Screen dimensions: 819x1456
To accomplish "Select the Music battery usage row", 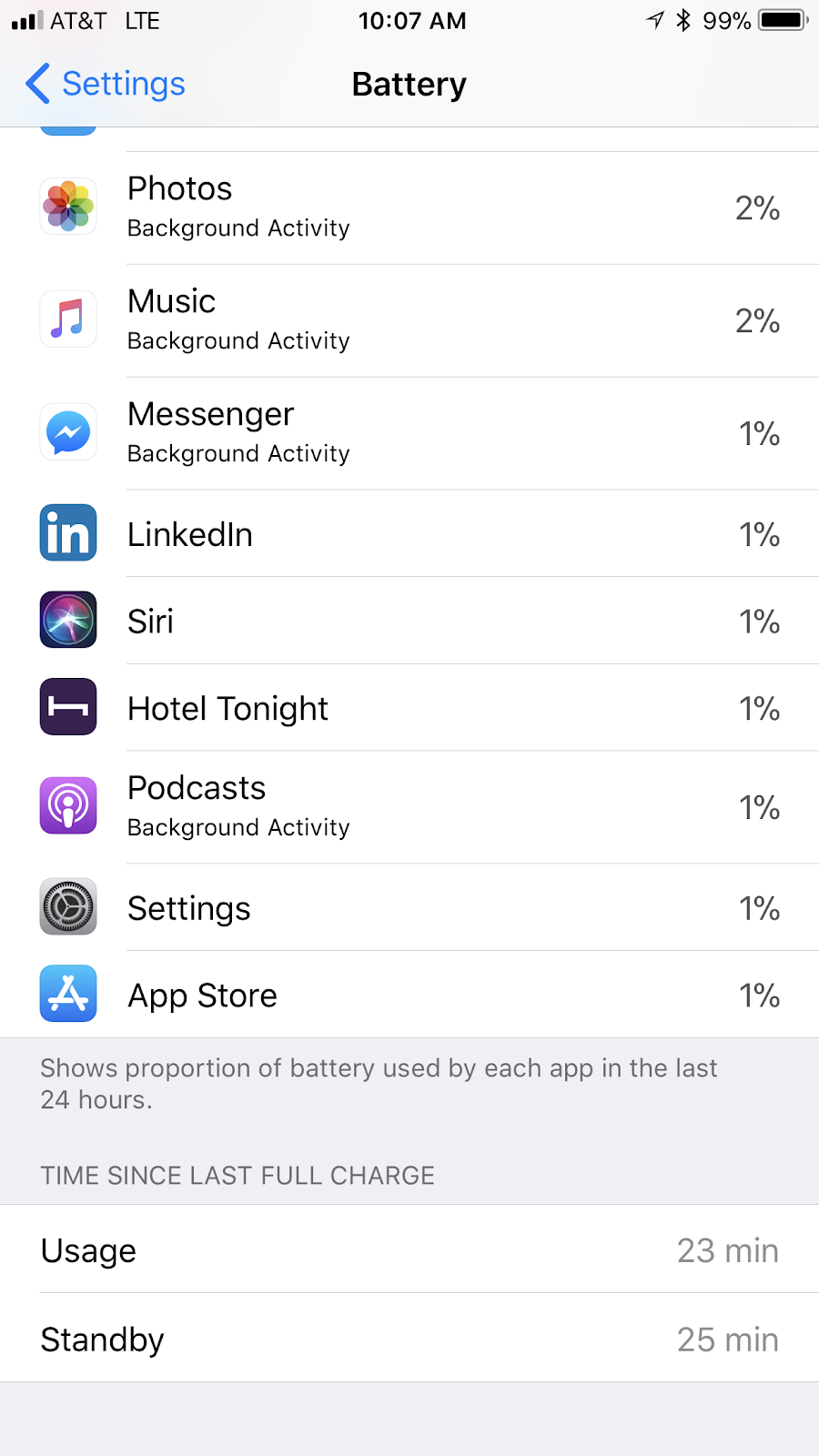I will coord(409,320).
